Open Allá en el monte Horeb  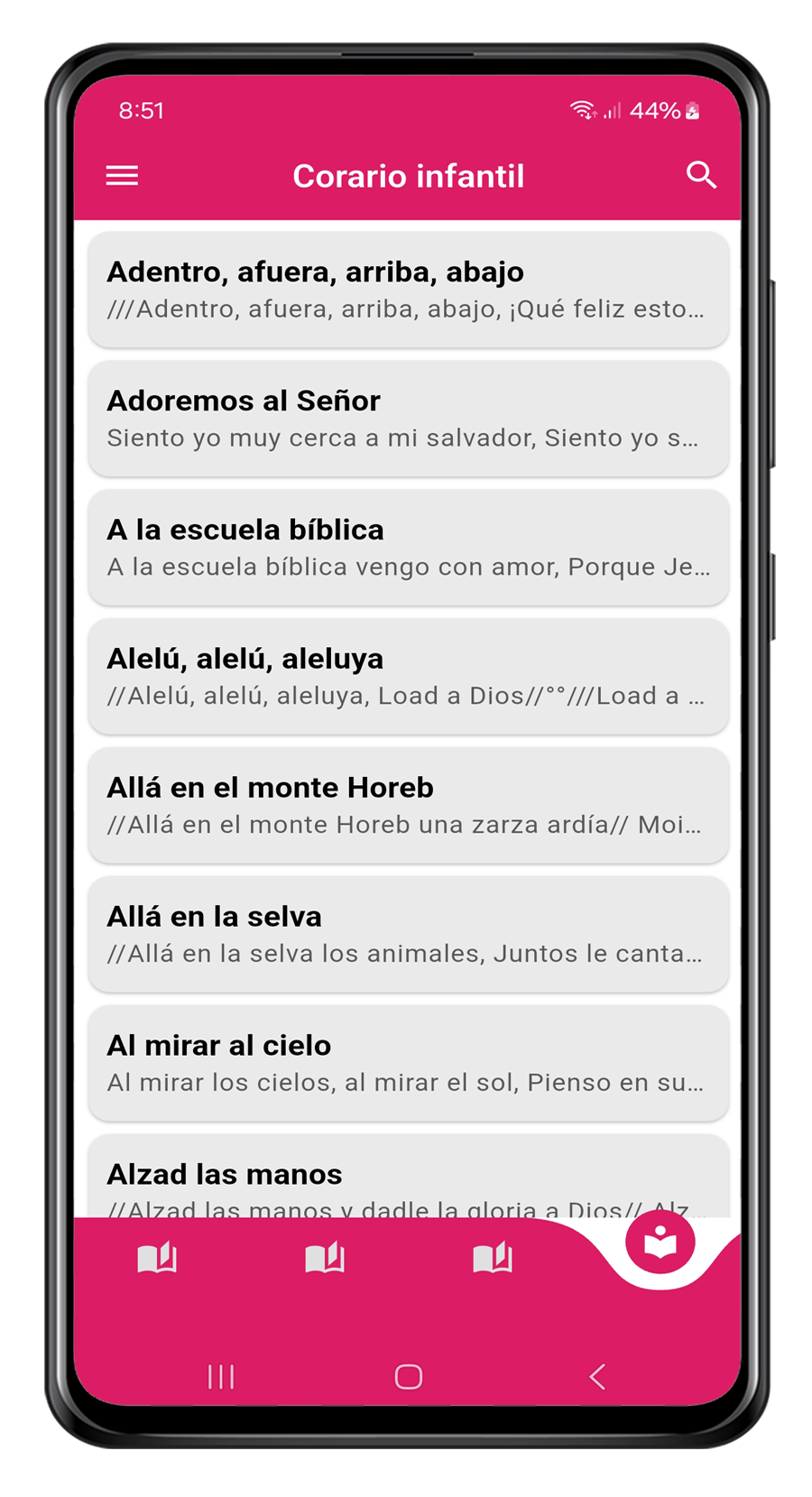(x=408, y=806)
